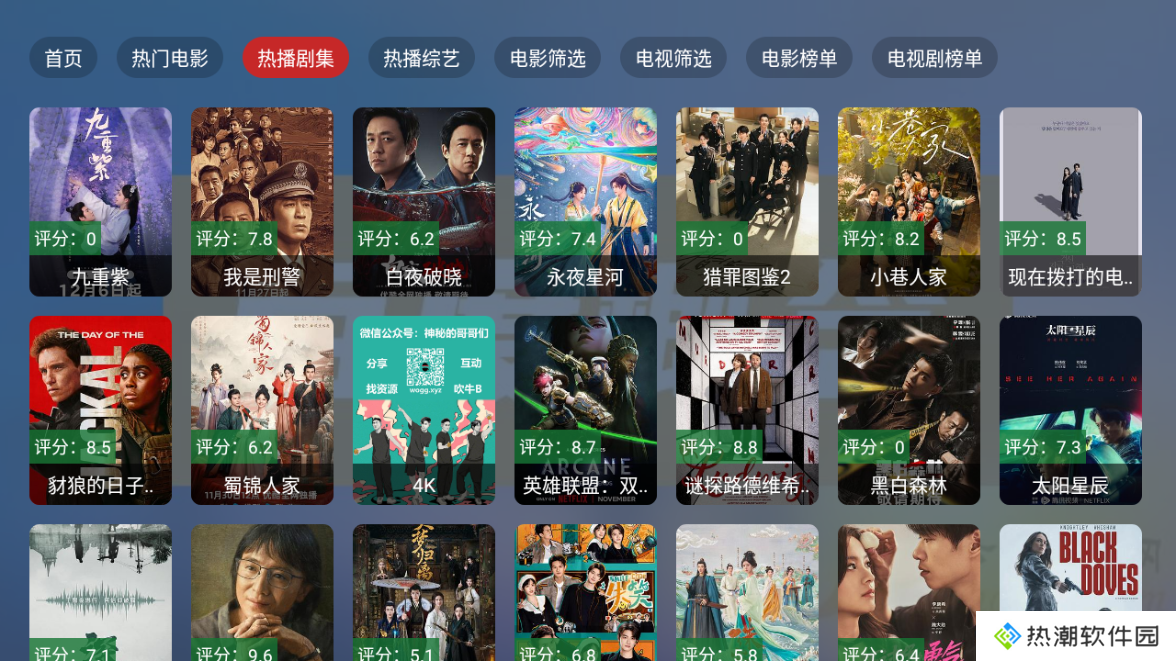Switch to the 首页 tab
Image resolution: width=1176 pixels, height=661 pixels.
point(63,58)
